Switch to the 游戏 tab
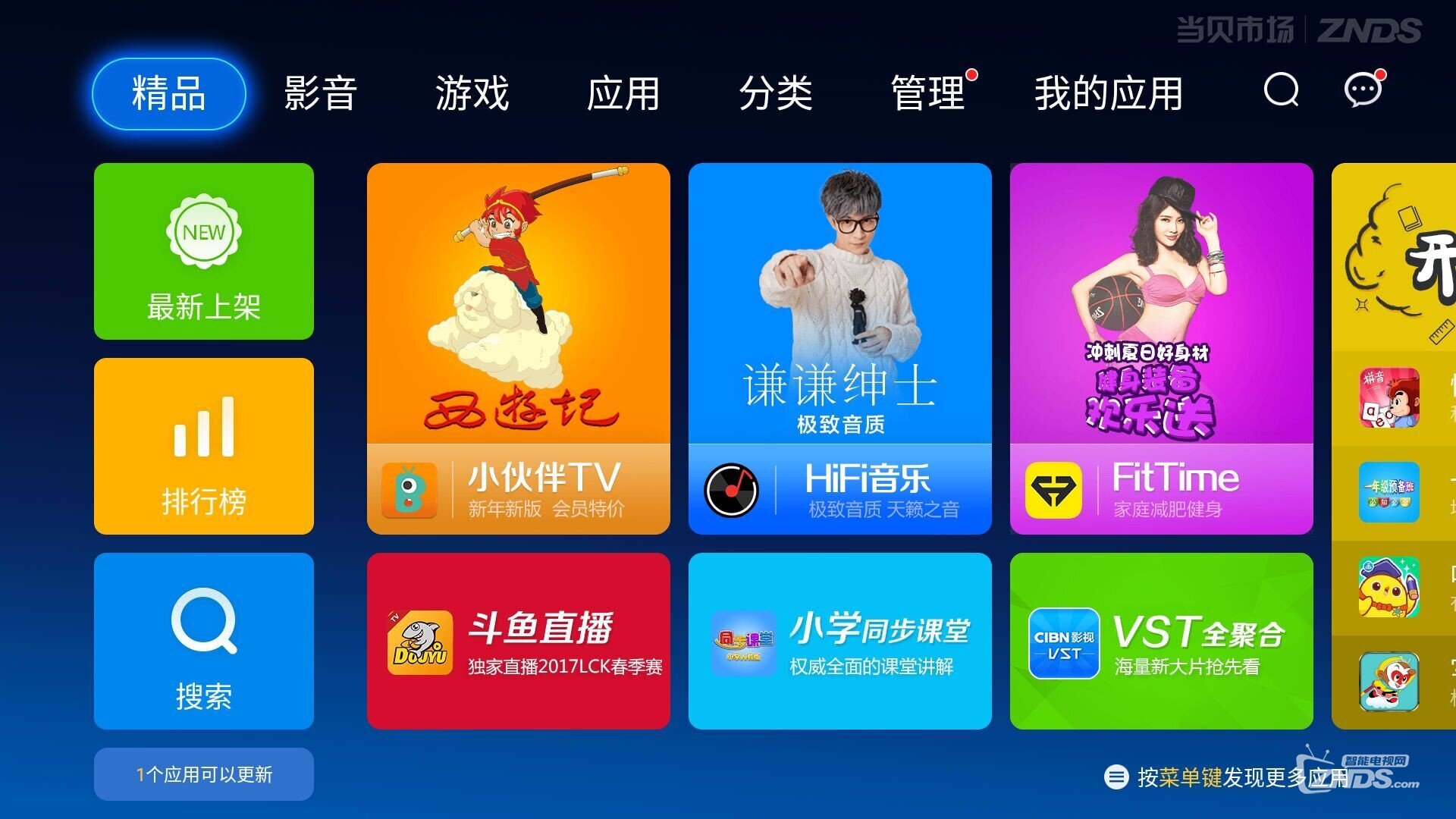The height and width of the screenshot is (819, 1456). coord(472,94)
